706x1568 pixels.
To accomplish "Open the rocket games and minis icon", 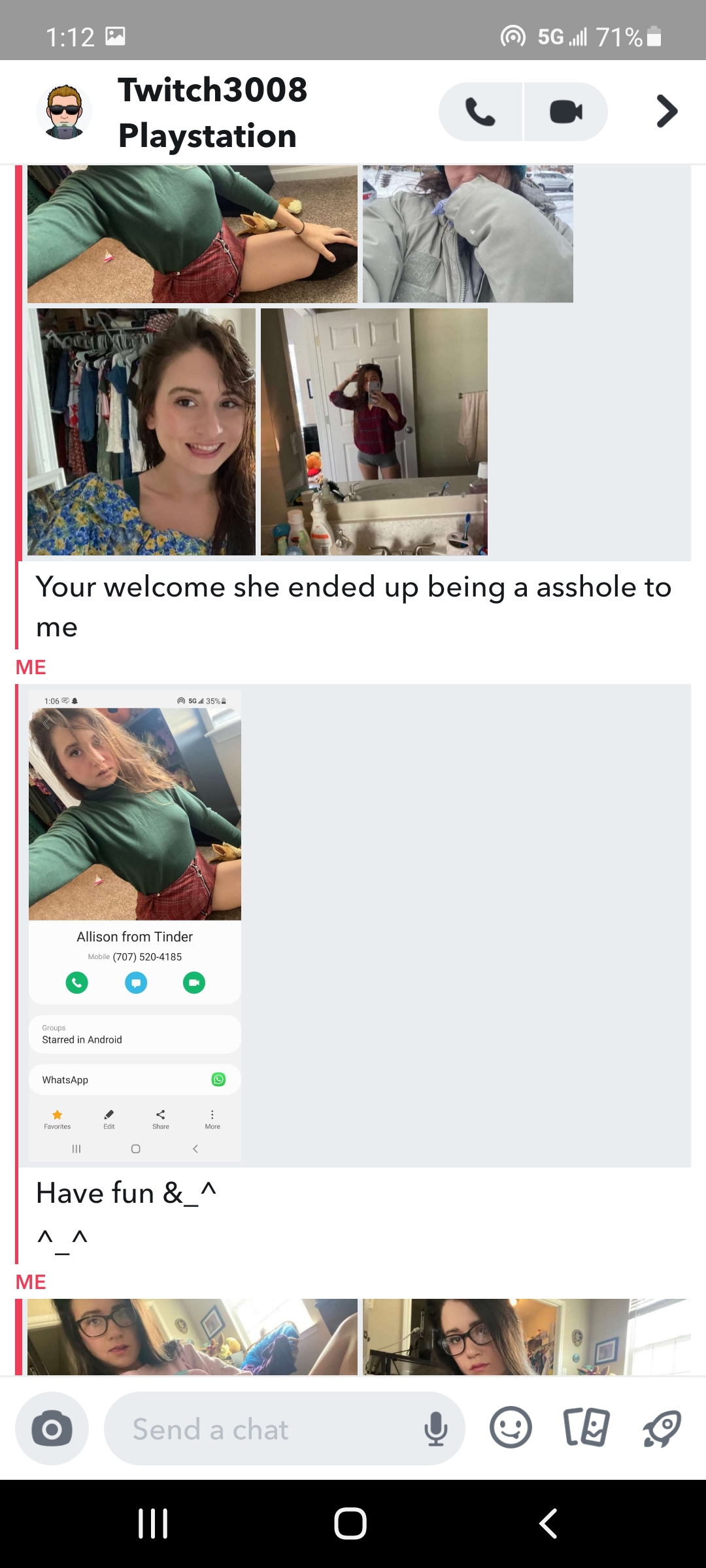I will click(x=662, y=1429).
